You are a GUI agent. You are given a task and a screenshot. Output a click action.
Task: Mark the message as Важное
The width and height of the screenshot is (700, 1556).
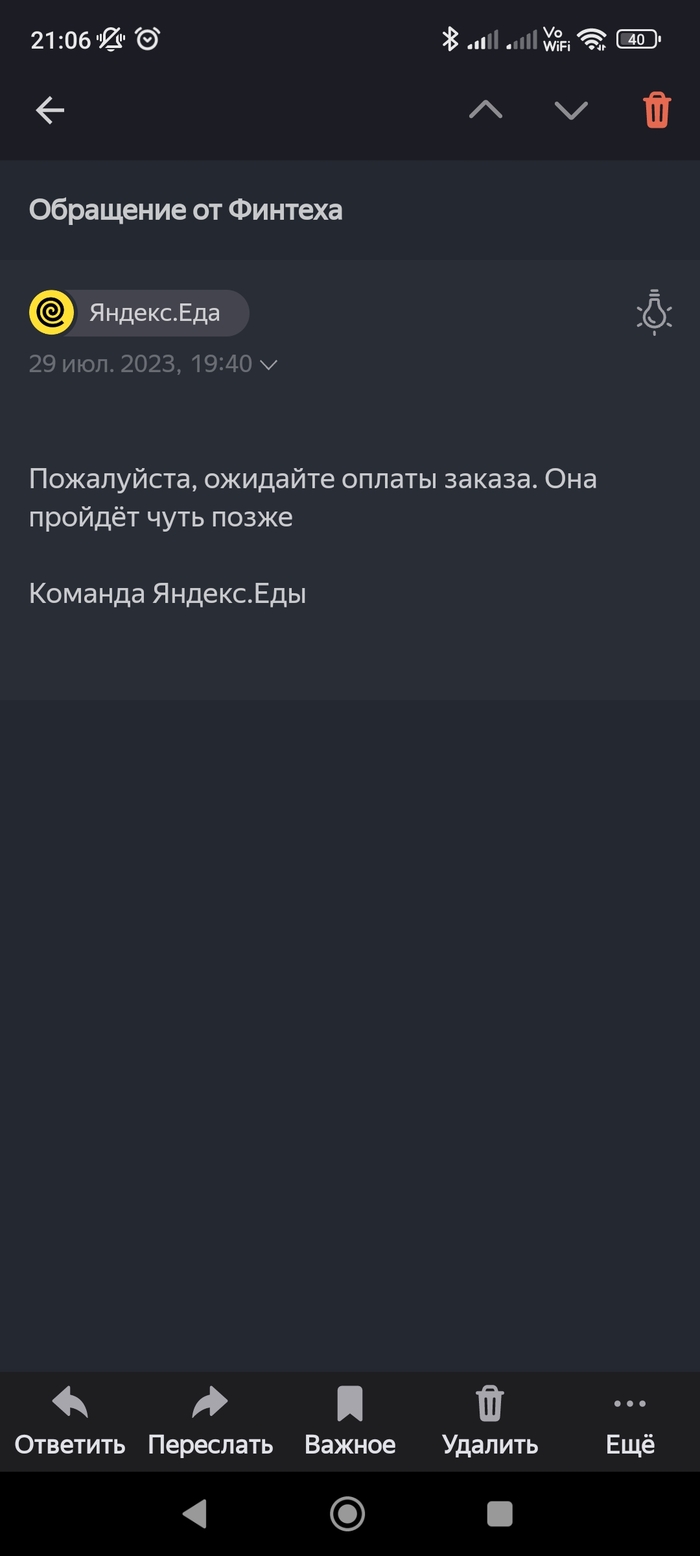click(x=350, y=1421)
